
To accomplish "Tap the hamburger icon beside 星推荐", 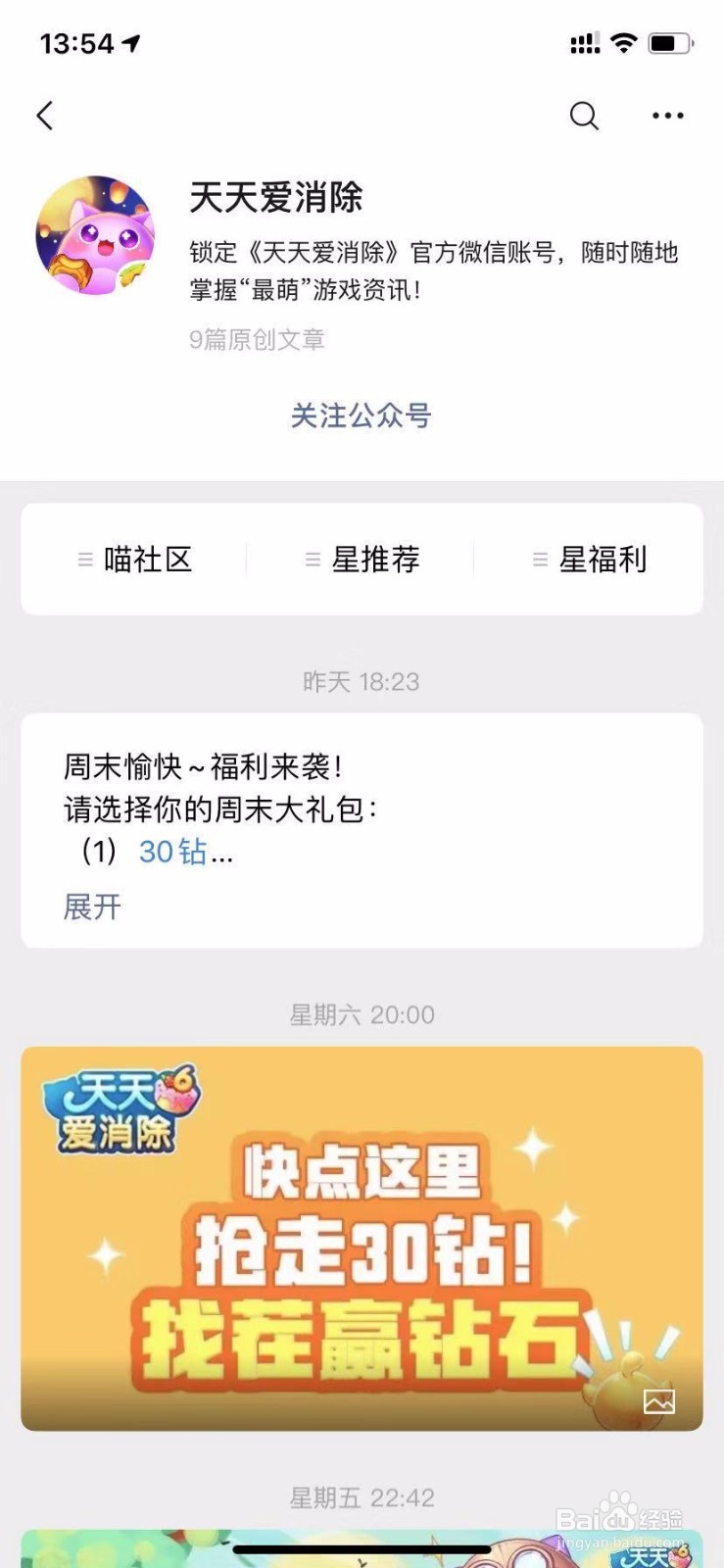I will click(x=312, y=559).
